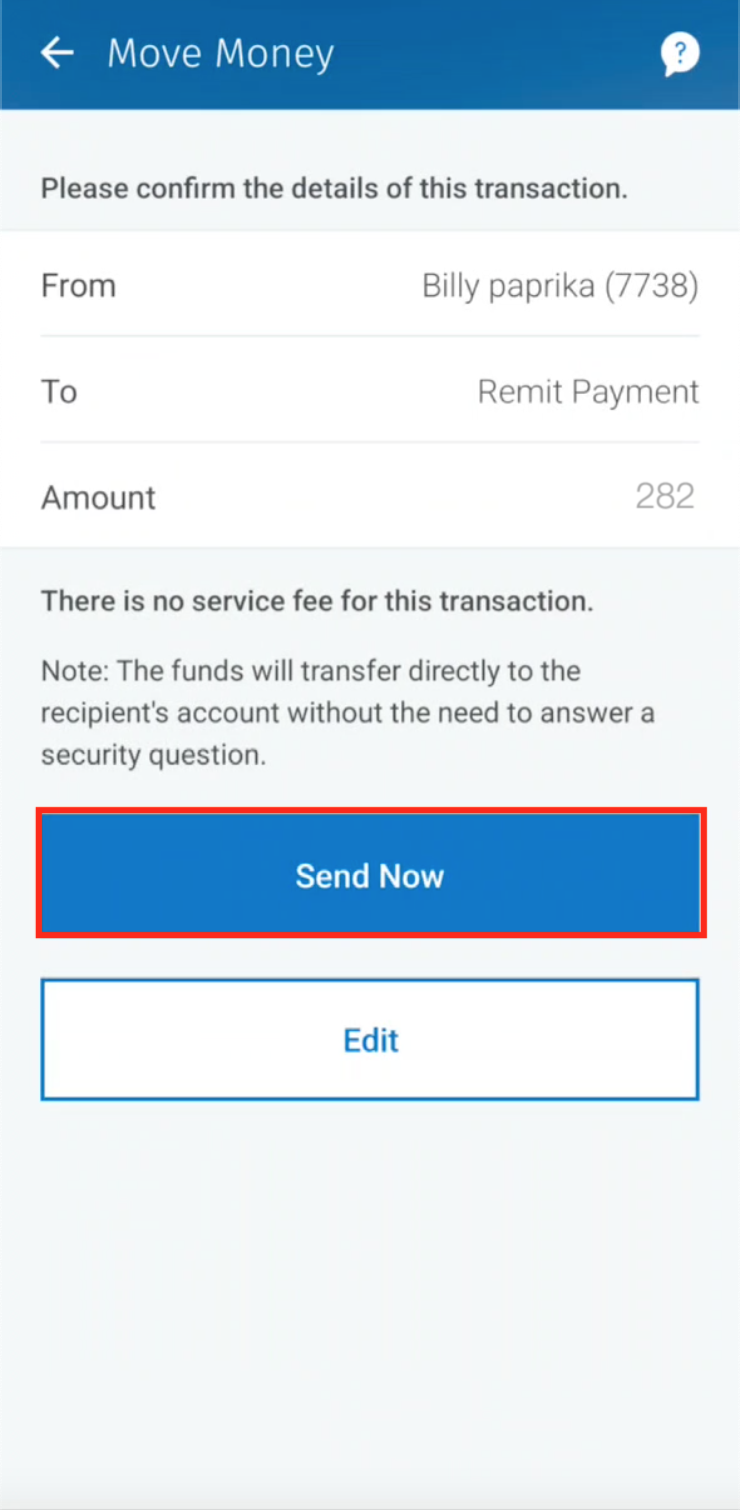Tap Edit to change transaction details
Viewport: 740px width, 1510px height.
370,1040
